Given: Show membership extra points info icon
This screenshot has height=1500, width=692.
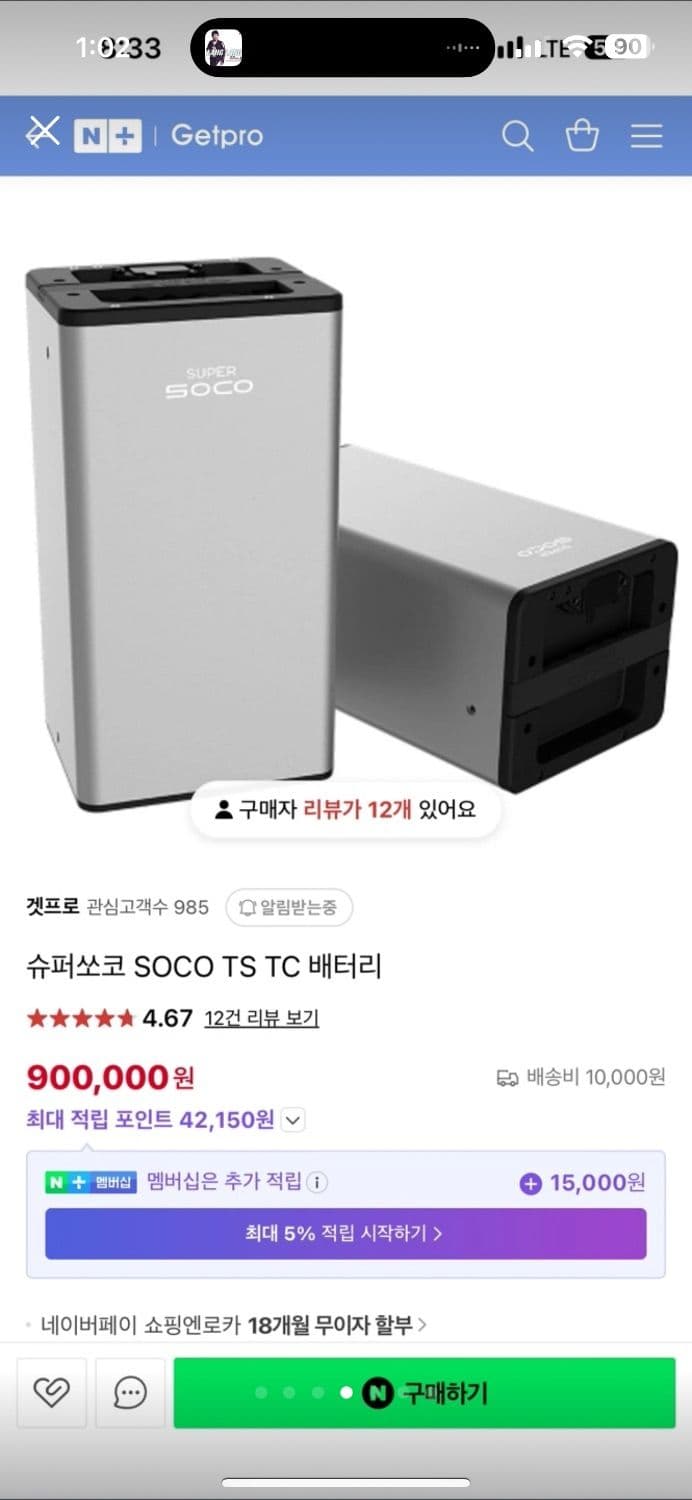Looking at the screenshot, I should tap(317, 1183).
